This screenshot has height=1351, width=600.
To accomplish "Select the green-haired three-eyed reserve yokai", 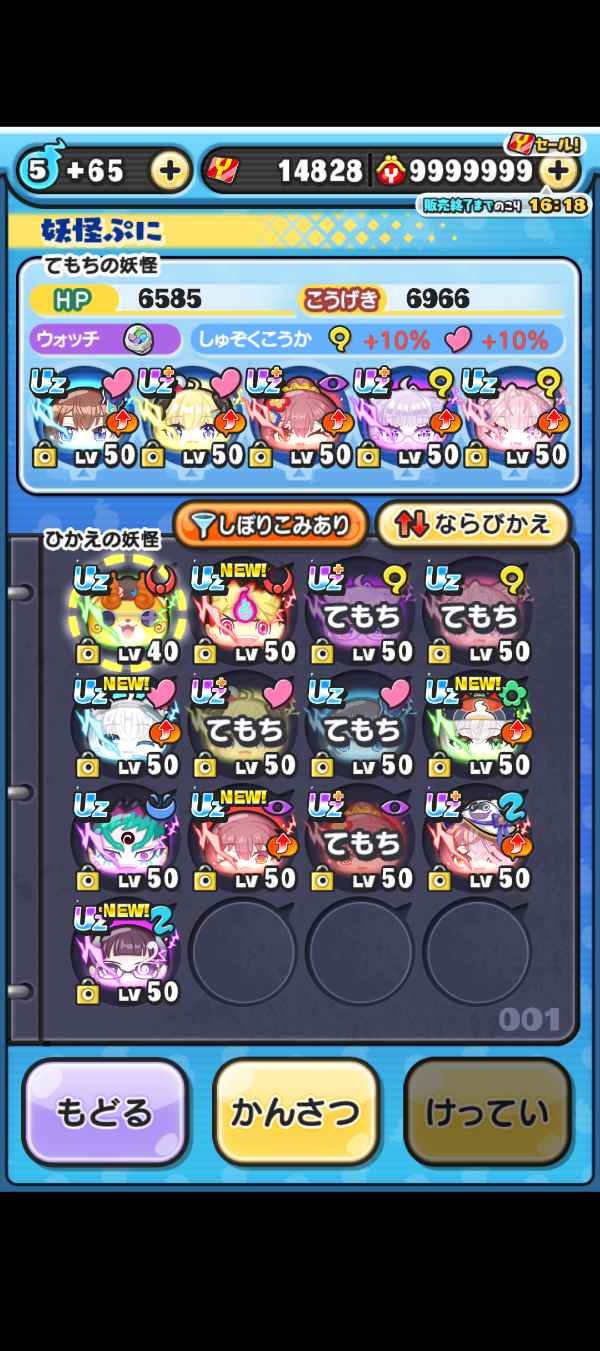I will click(x=125, y=838).
